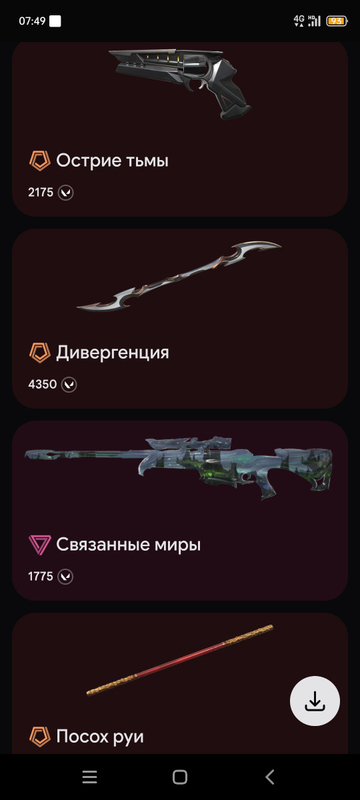Tap the floating download button
This screenshot has height=800, width=360.
coord(315,702)
